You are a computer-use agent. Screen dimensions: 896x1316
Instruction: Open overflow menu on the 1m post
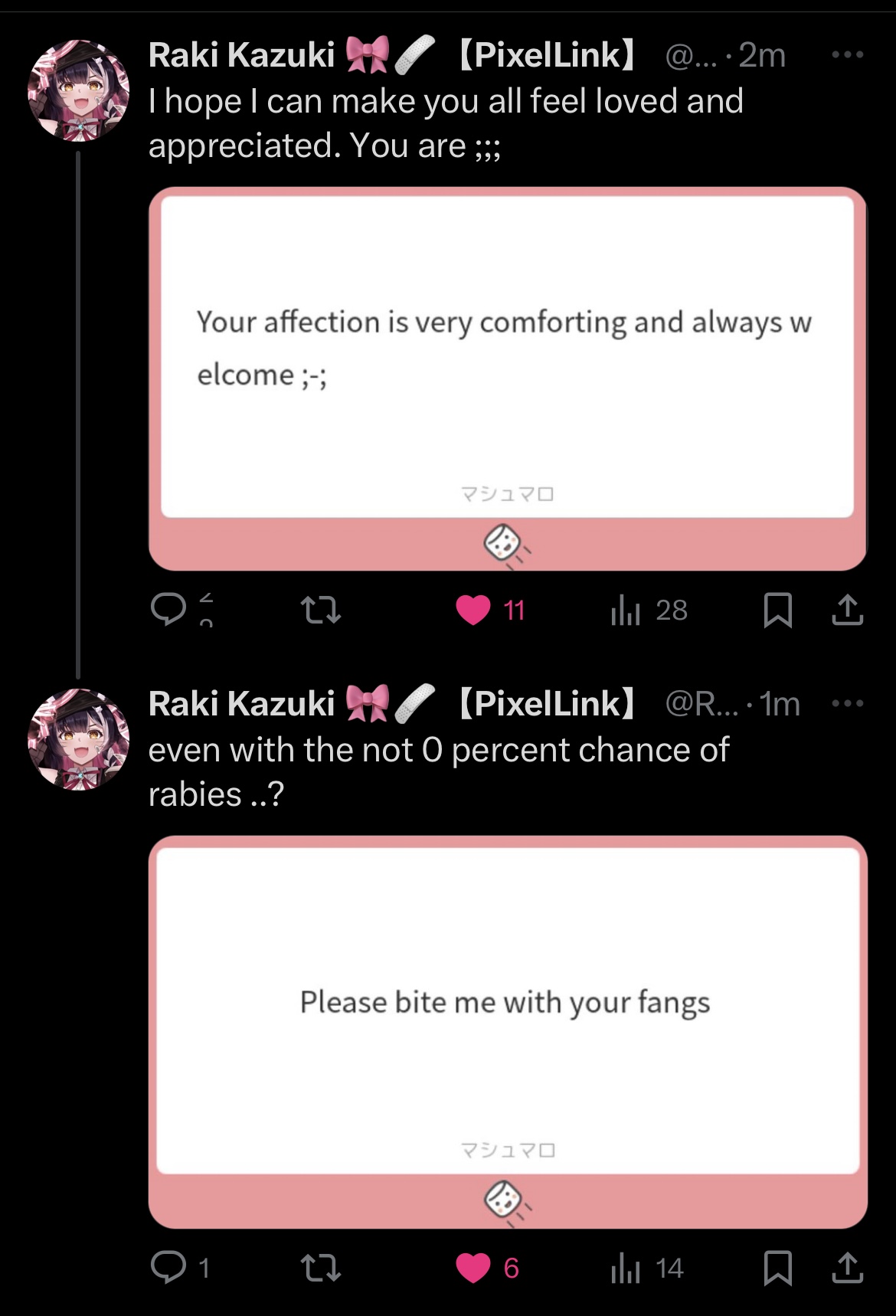(x=847, y=703)
